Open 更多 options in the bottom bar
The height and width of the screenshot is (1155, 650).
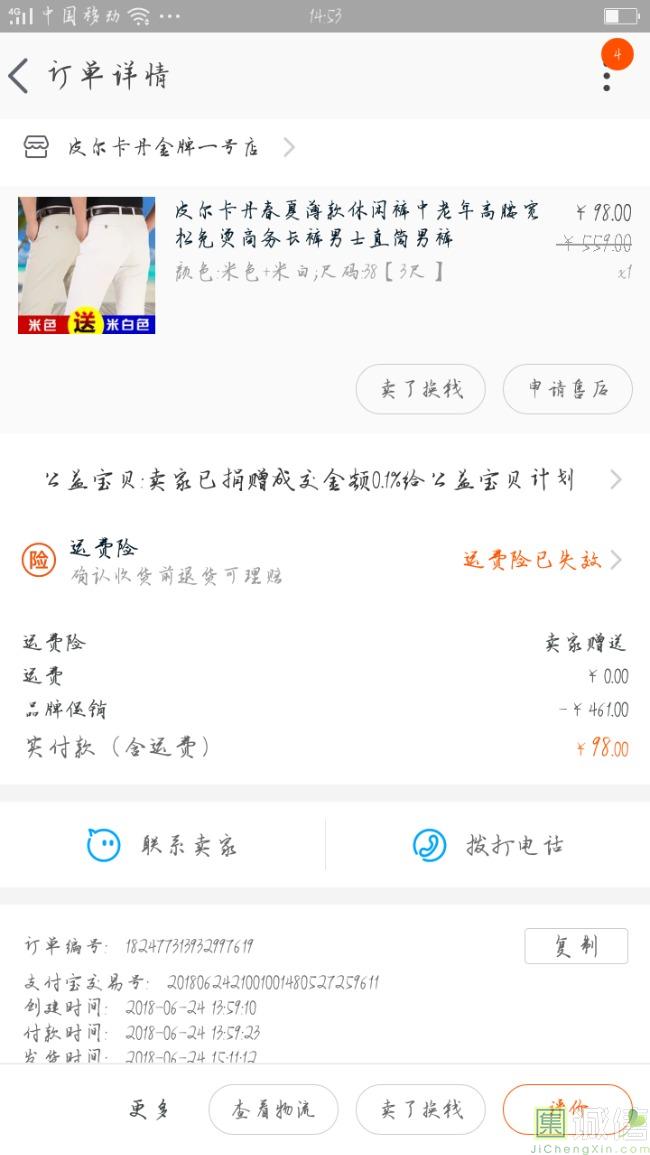(x=150, y=1109)
